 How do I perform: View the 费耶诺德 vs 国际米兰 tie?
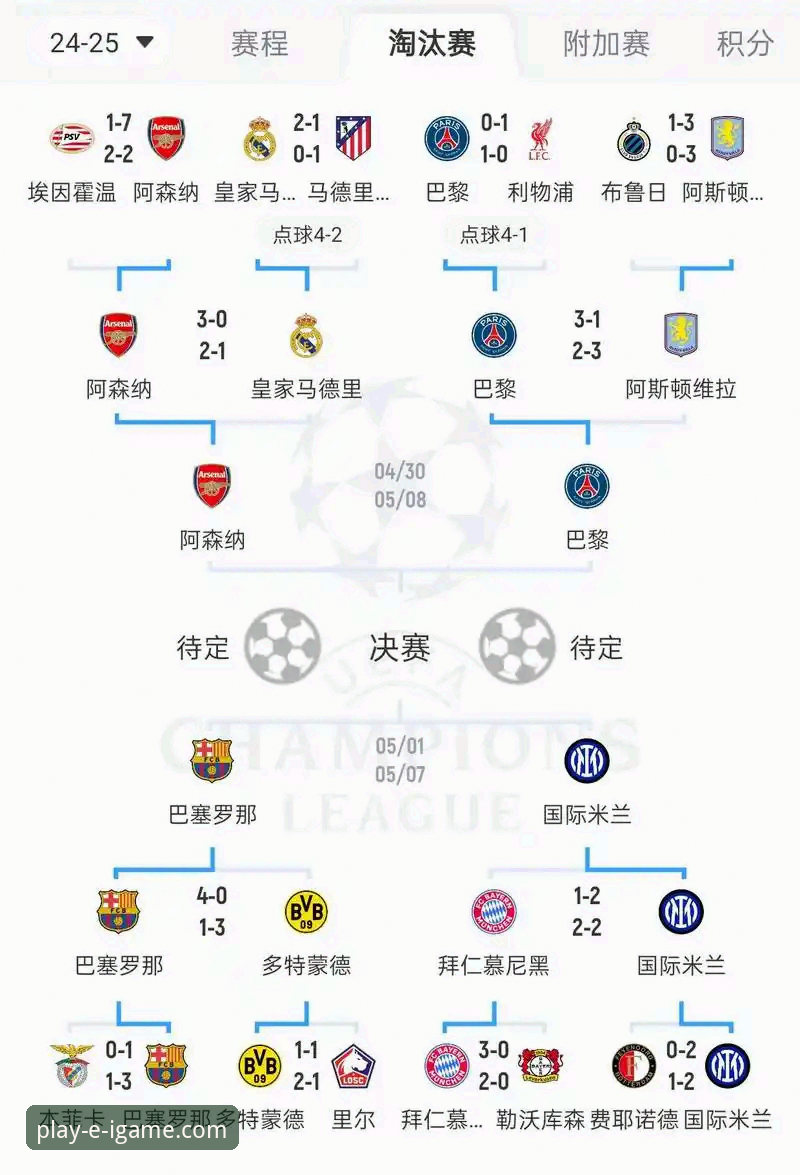click(681, 1066)
